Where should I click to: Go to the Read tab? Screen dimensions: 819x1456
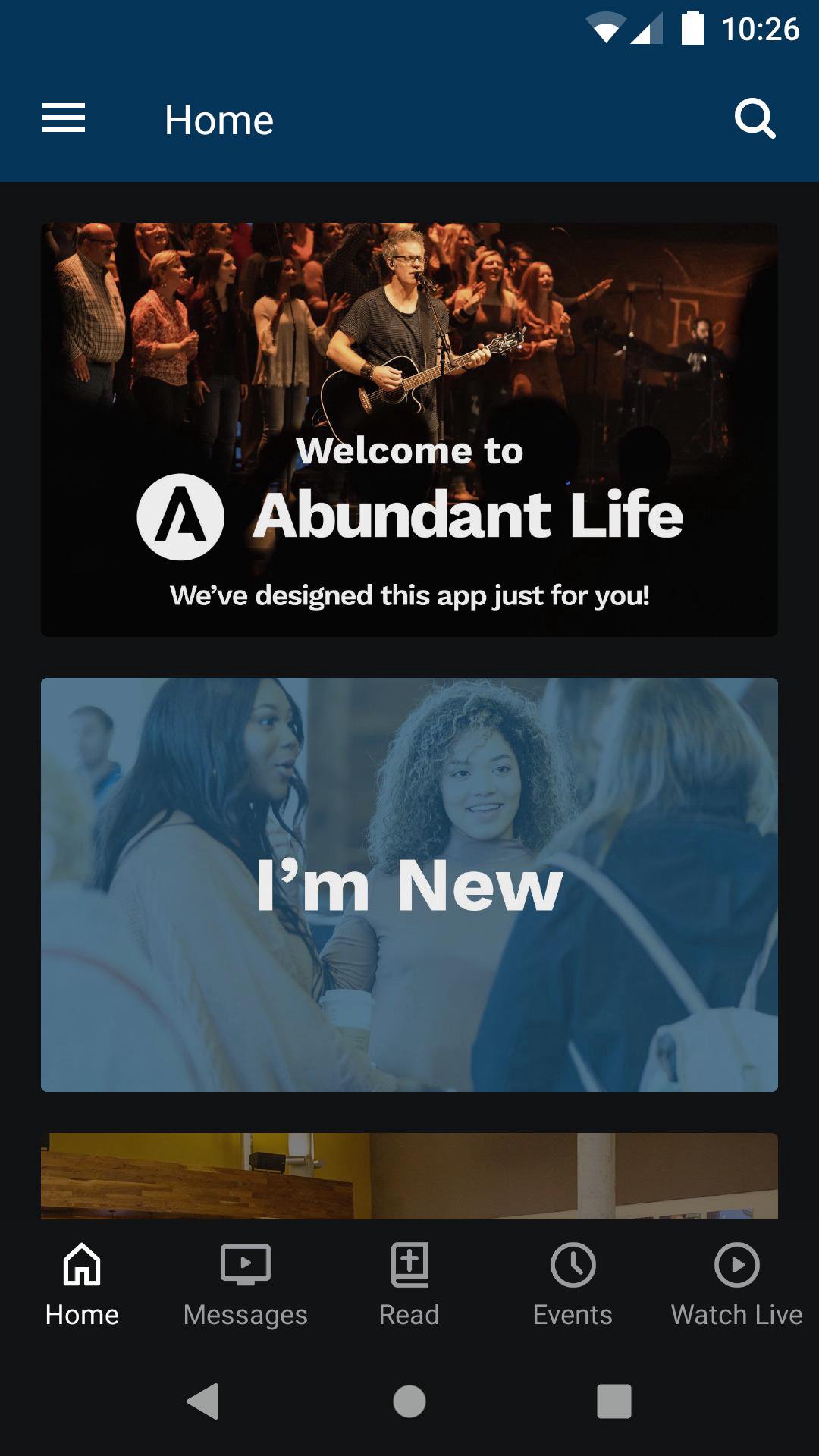click(409, 1285)
